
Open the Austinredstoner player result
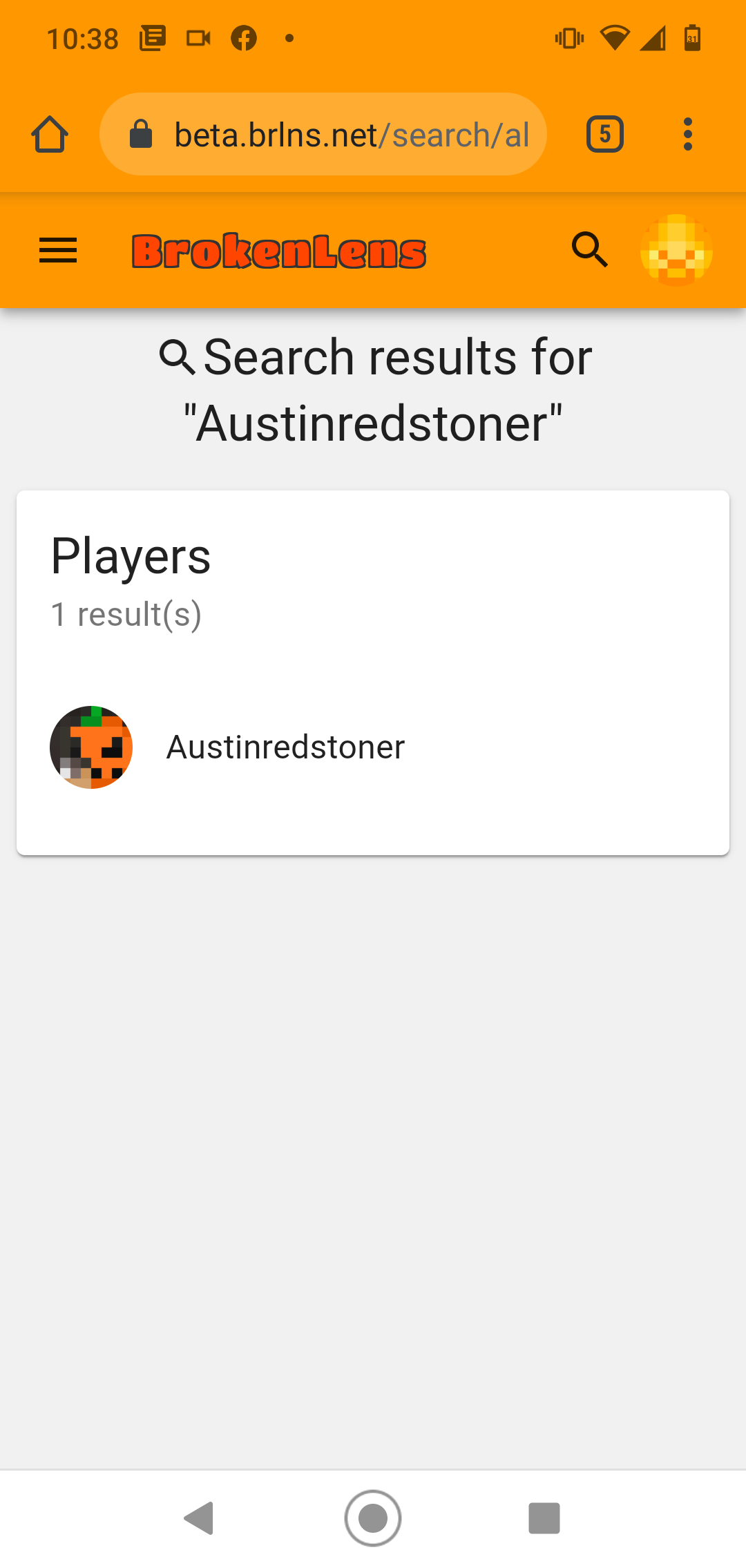[x=373, y=747]
